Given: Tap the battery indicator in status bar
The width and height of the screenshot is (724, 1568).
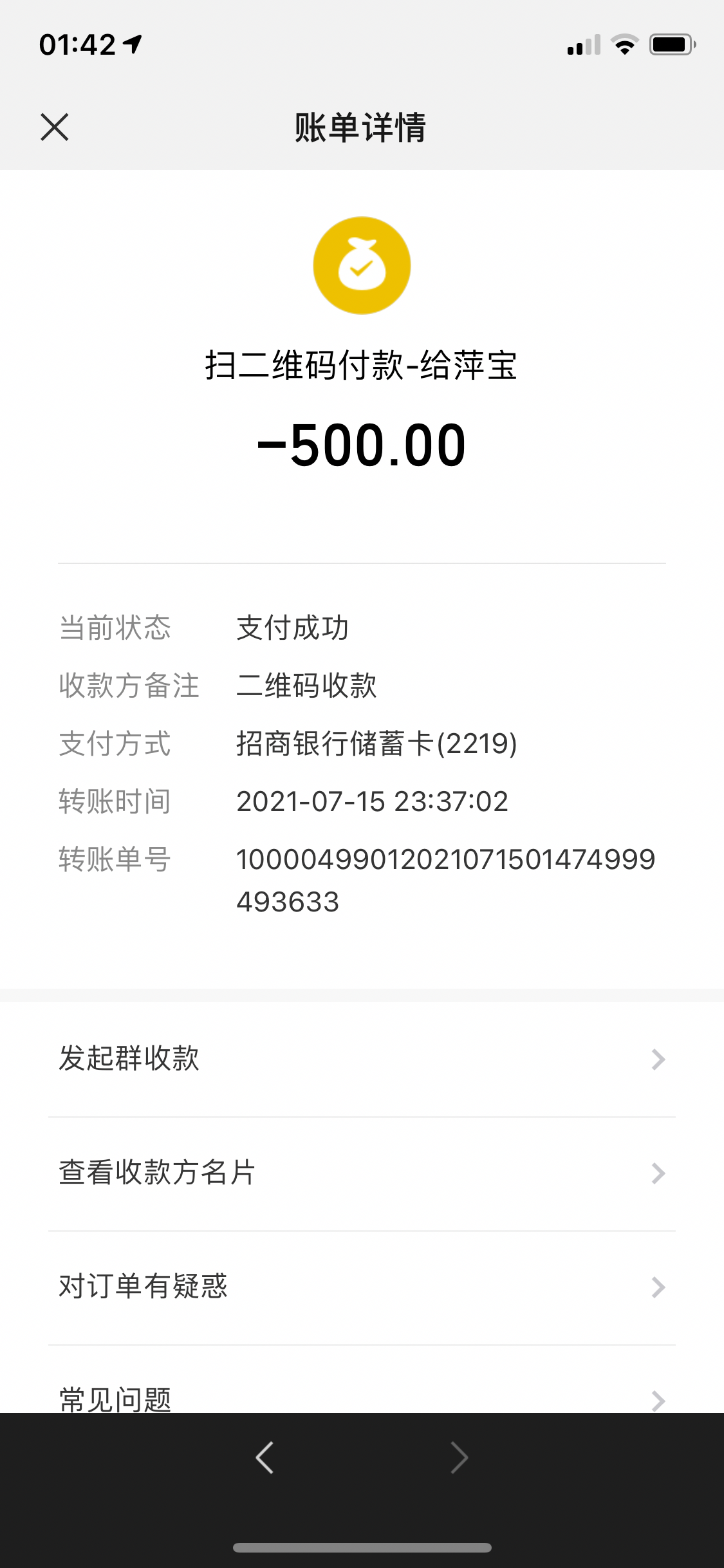Looking at the screenshot, I should click(671, 44).
